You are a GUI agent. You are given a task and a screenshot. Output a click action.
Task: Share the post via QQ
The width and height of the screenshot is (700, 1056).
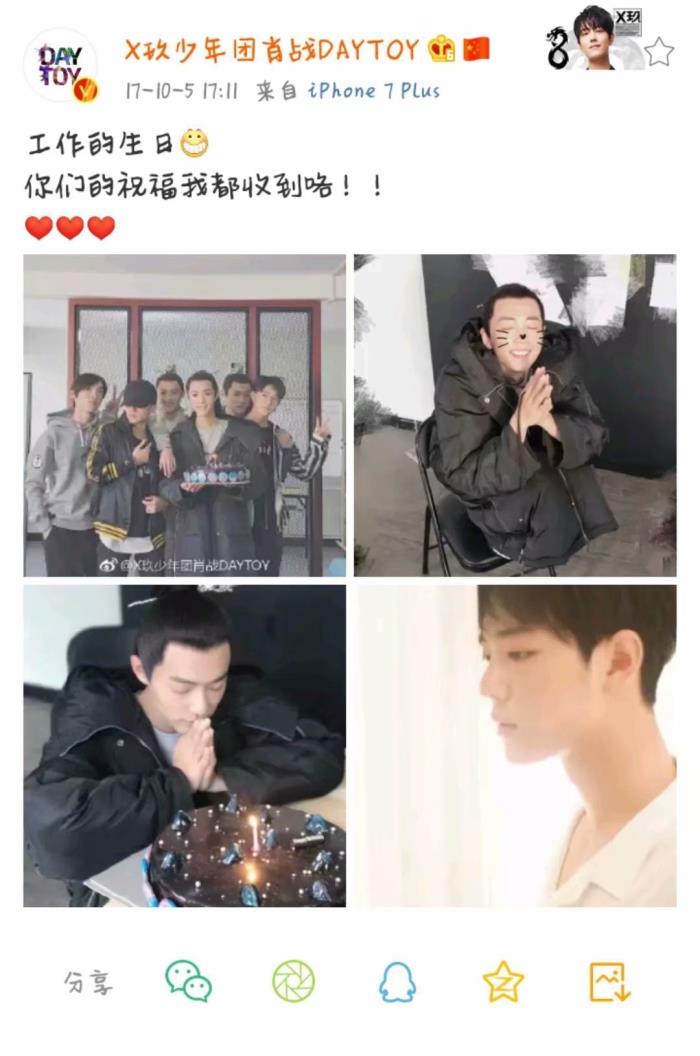(397, 981)
